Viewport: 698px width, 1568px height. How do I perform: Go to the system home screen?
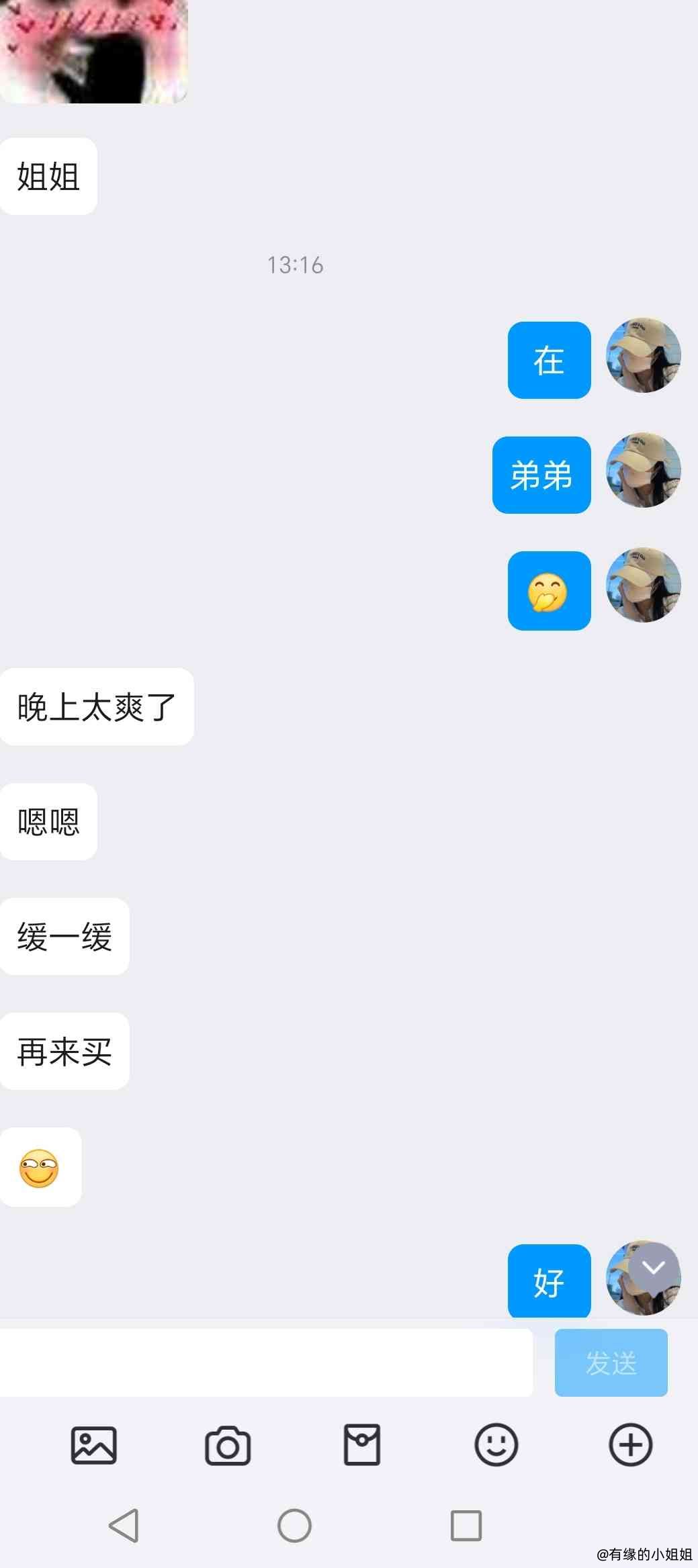294,1526
